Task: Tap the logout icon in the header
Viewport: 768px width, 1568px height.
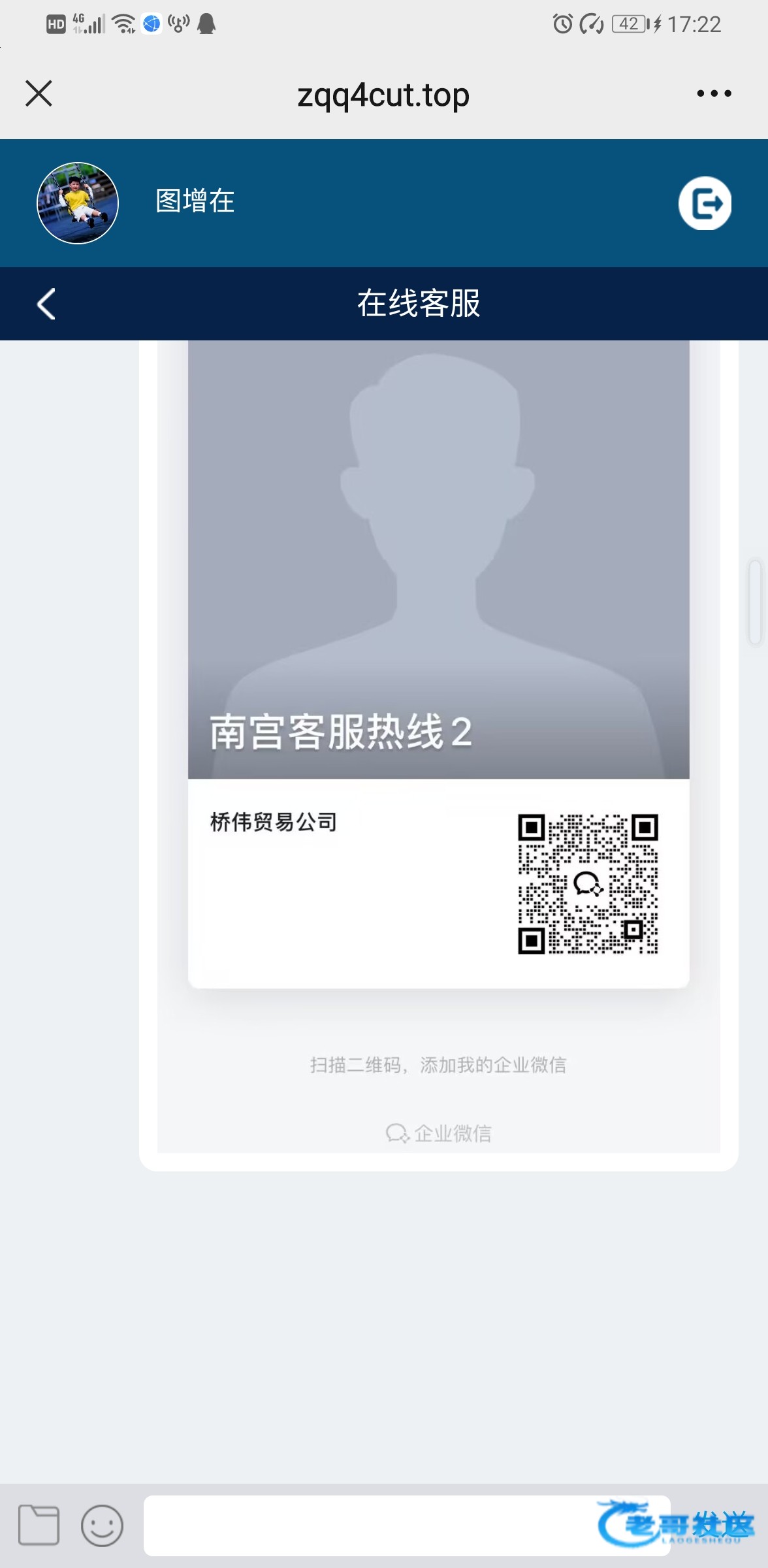Action: coord(705,203)
